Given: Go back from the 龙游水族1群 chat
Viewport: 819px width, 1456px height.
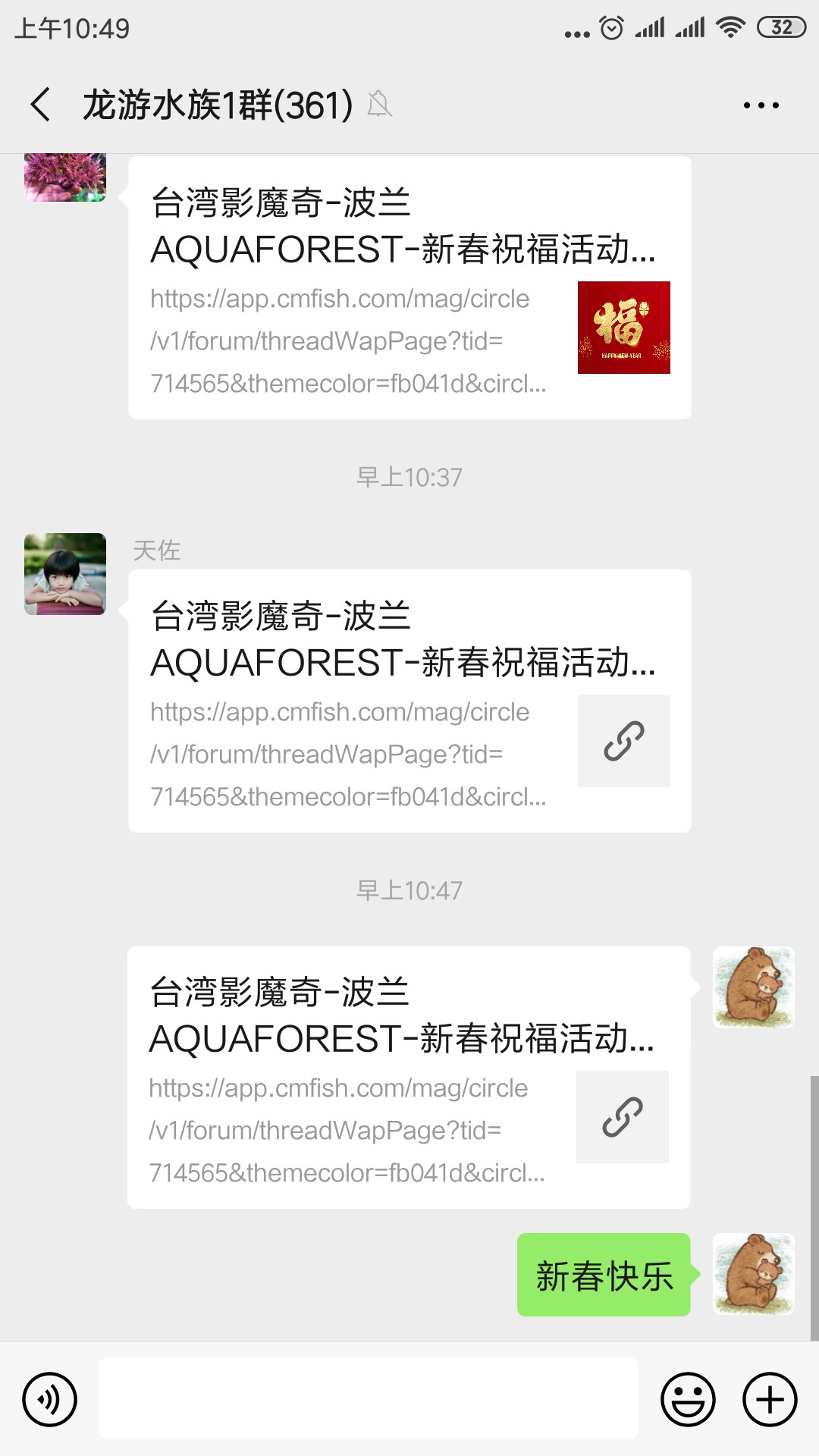Looking at the screenshot, I should 41,105.
